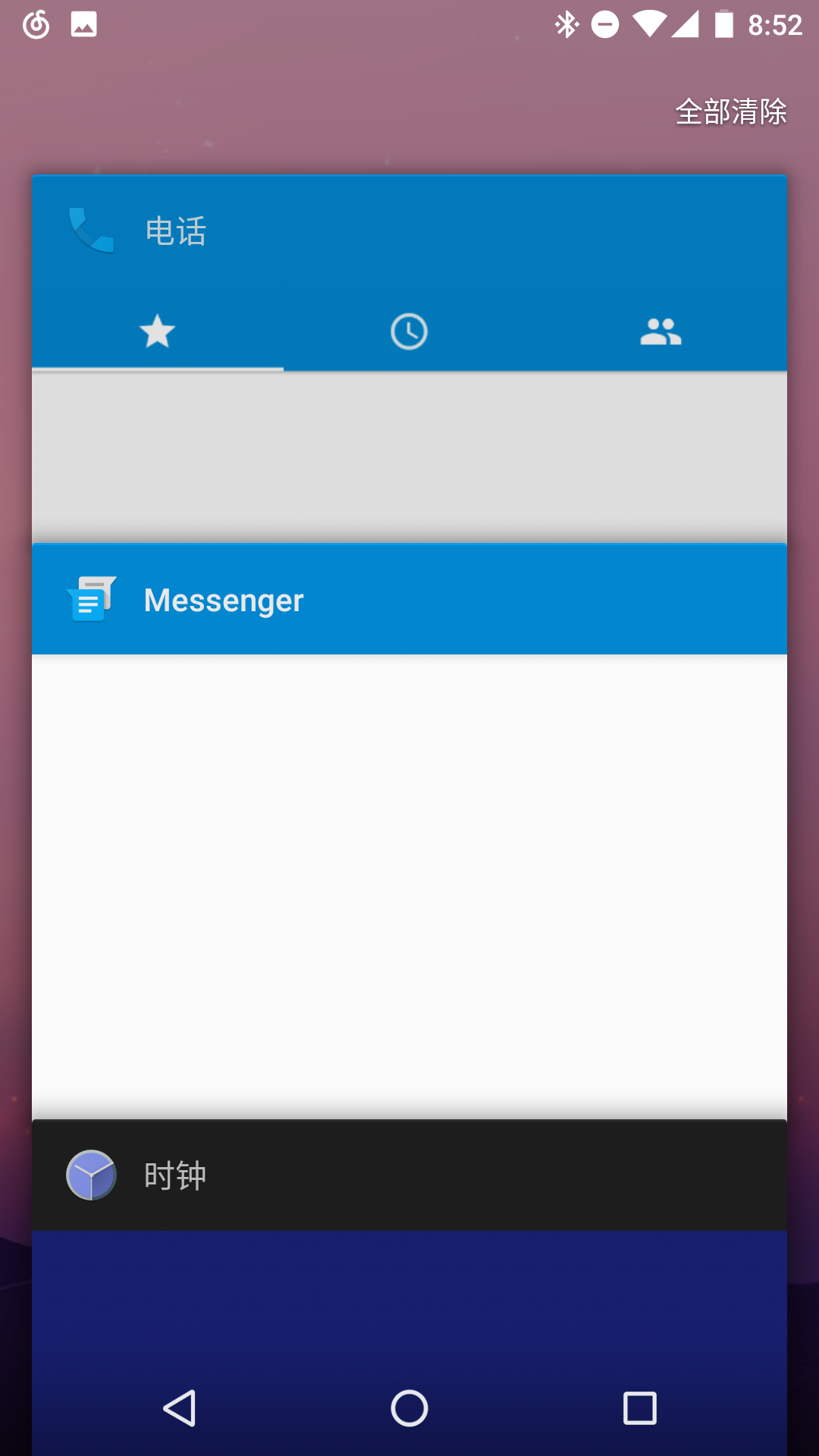The height and width of the screenshot is (1456, 819).
Task: Open the 电话 app card
Action: point(409,359)
